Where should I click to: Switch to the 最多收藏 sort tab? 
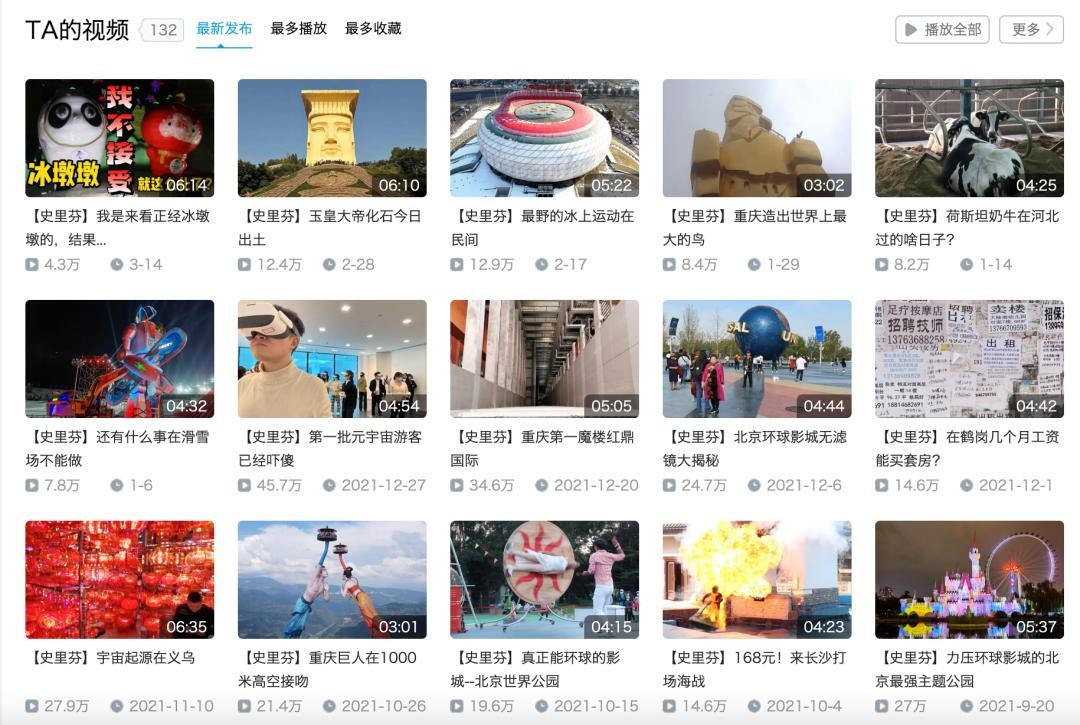(x=373, y=29)
